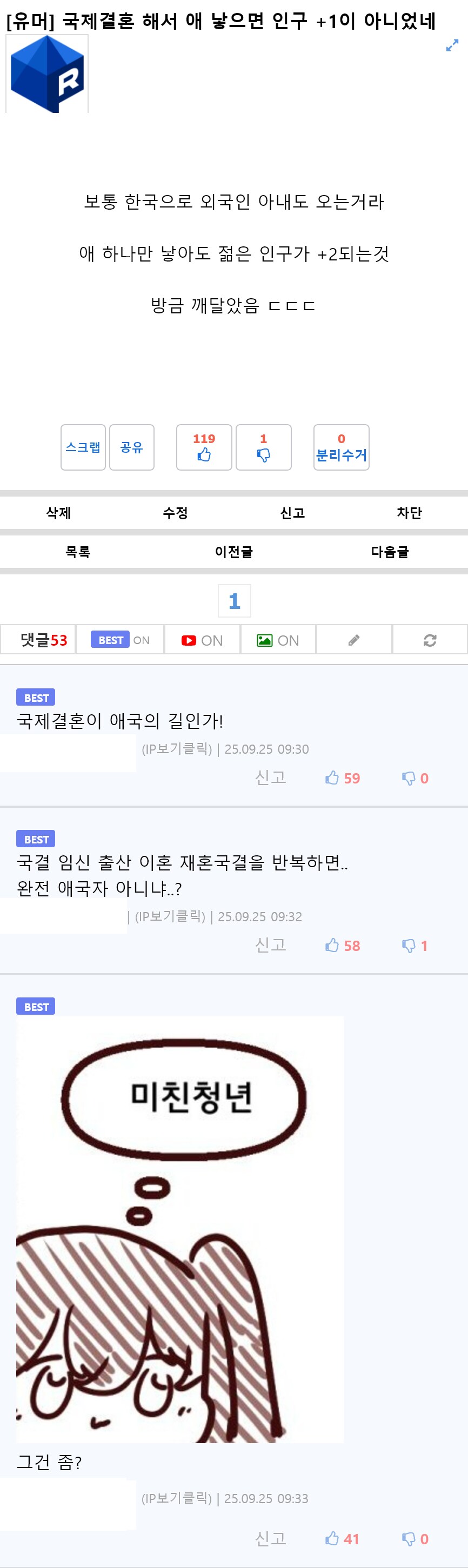Report the comment posted at 09:32

click(x=270, y=946)
